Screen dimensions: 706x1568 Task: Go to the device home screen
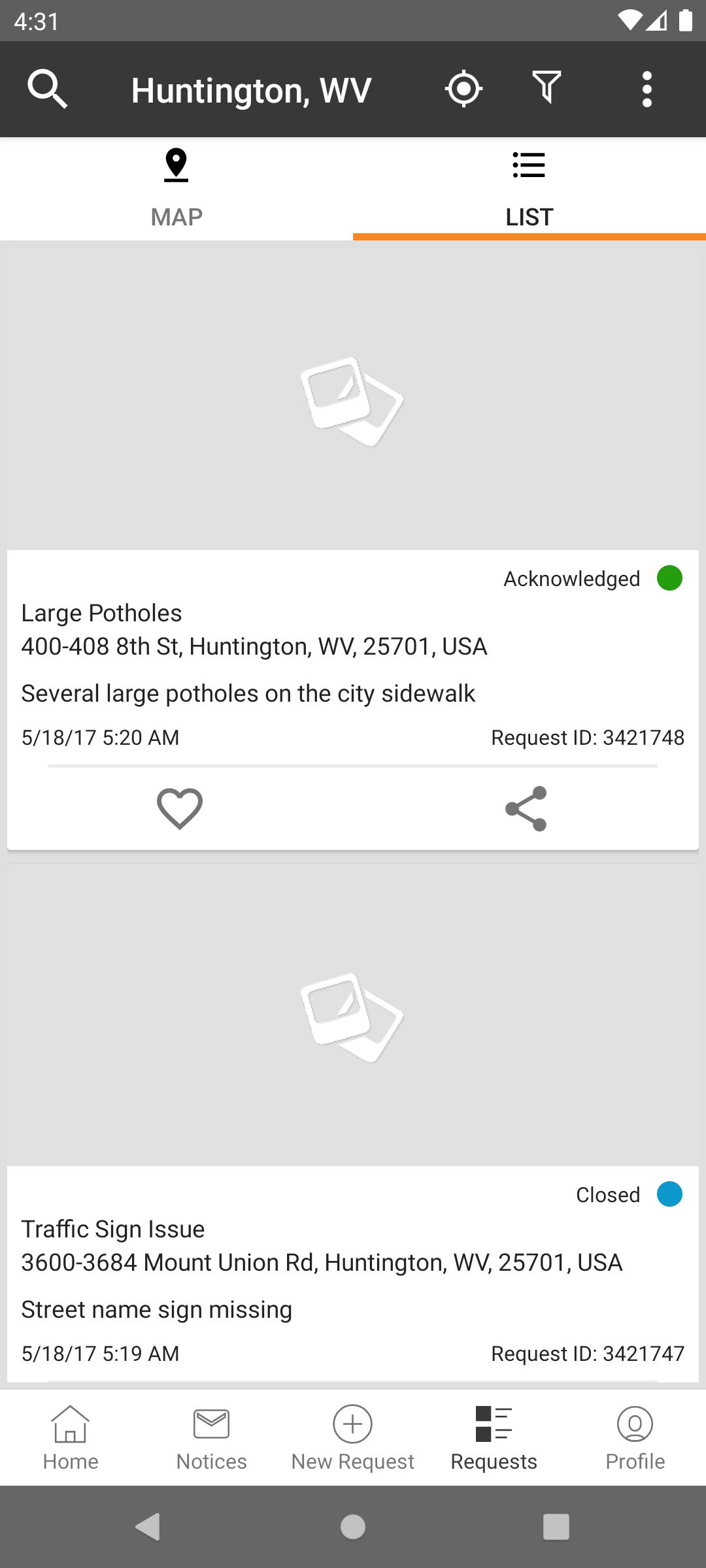[x=353, y=1527]
